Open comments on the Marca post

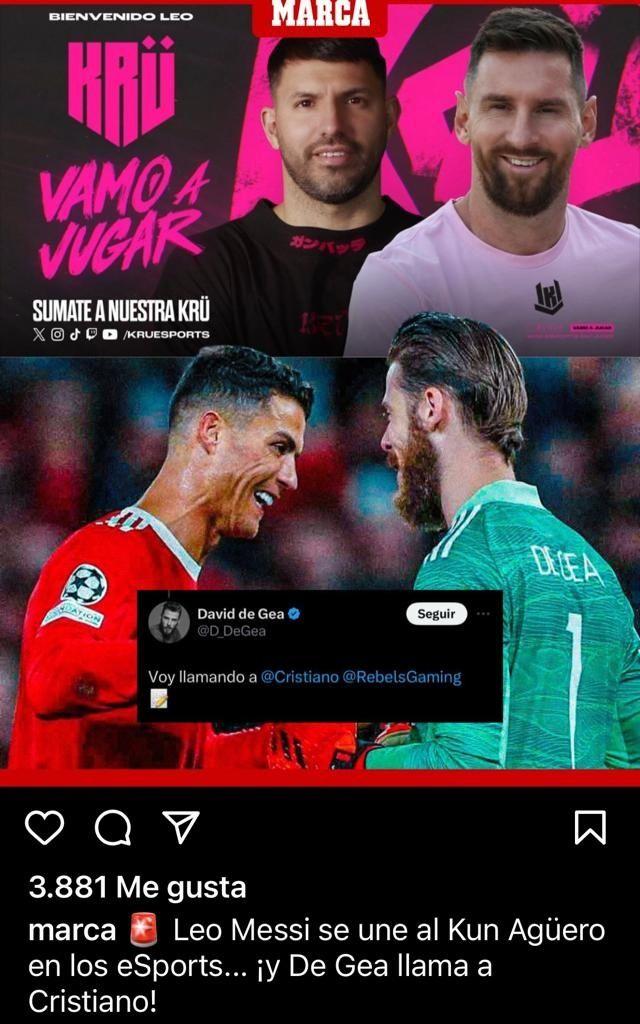(113, 827)
